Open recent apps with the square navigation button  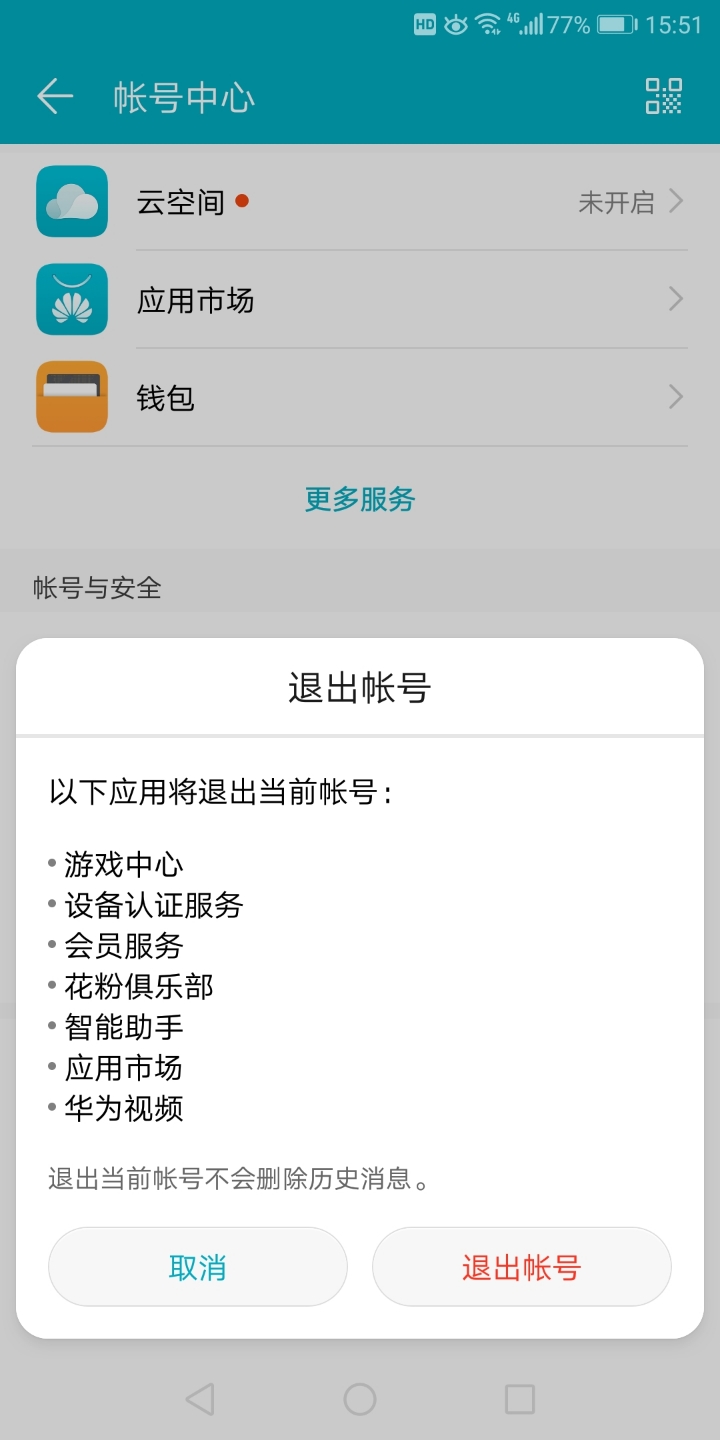tap(517, 1396)
